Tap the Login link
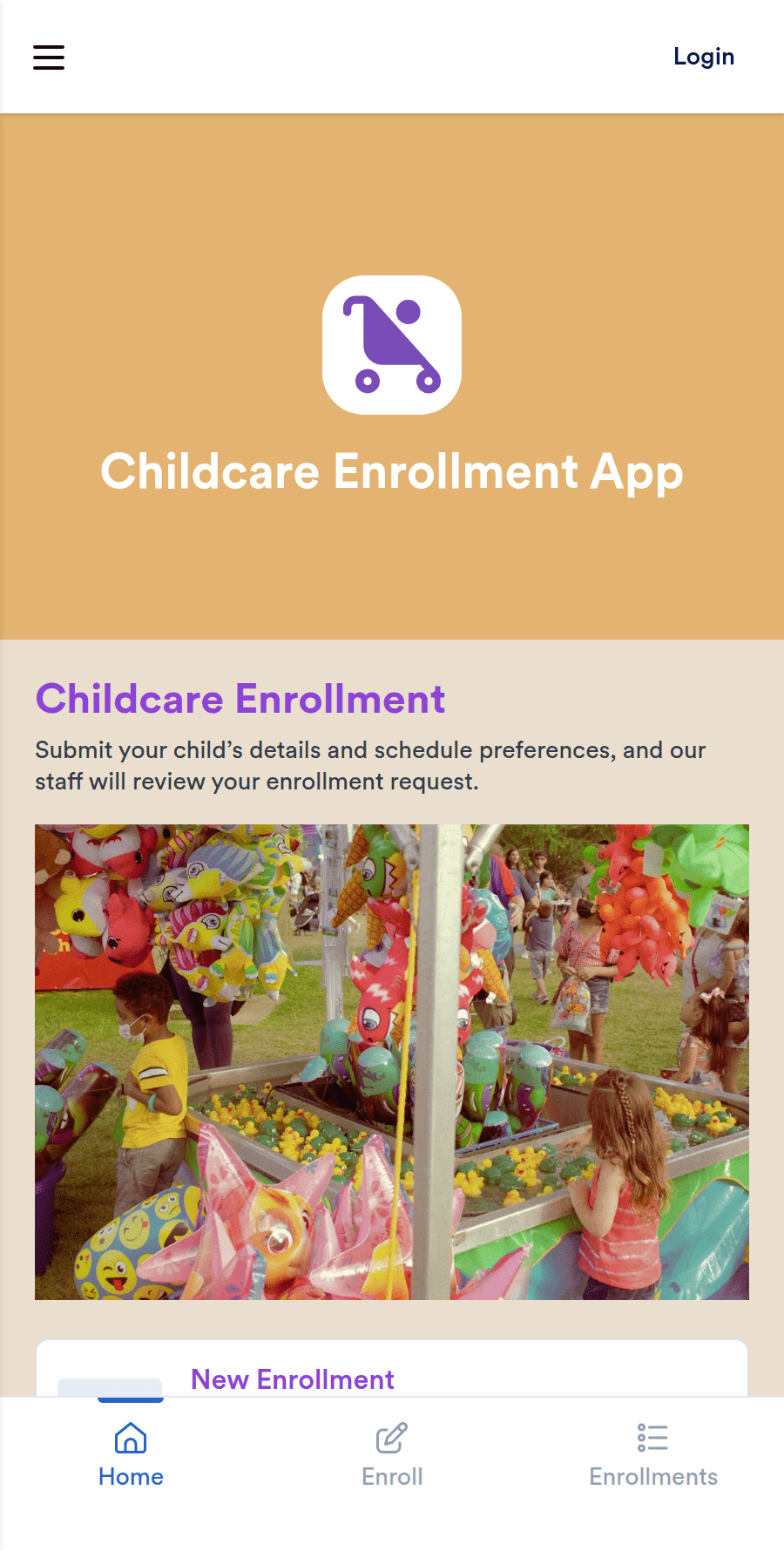The width and height of the screenshot is (784, 1551). 703,58
